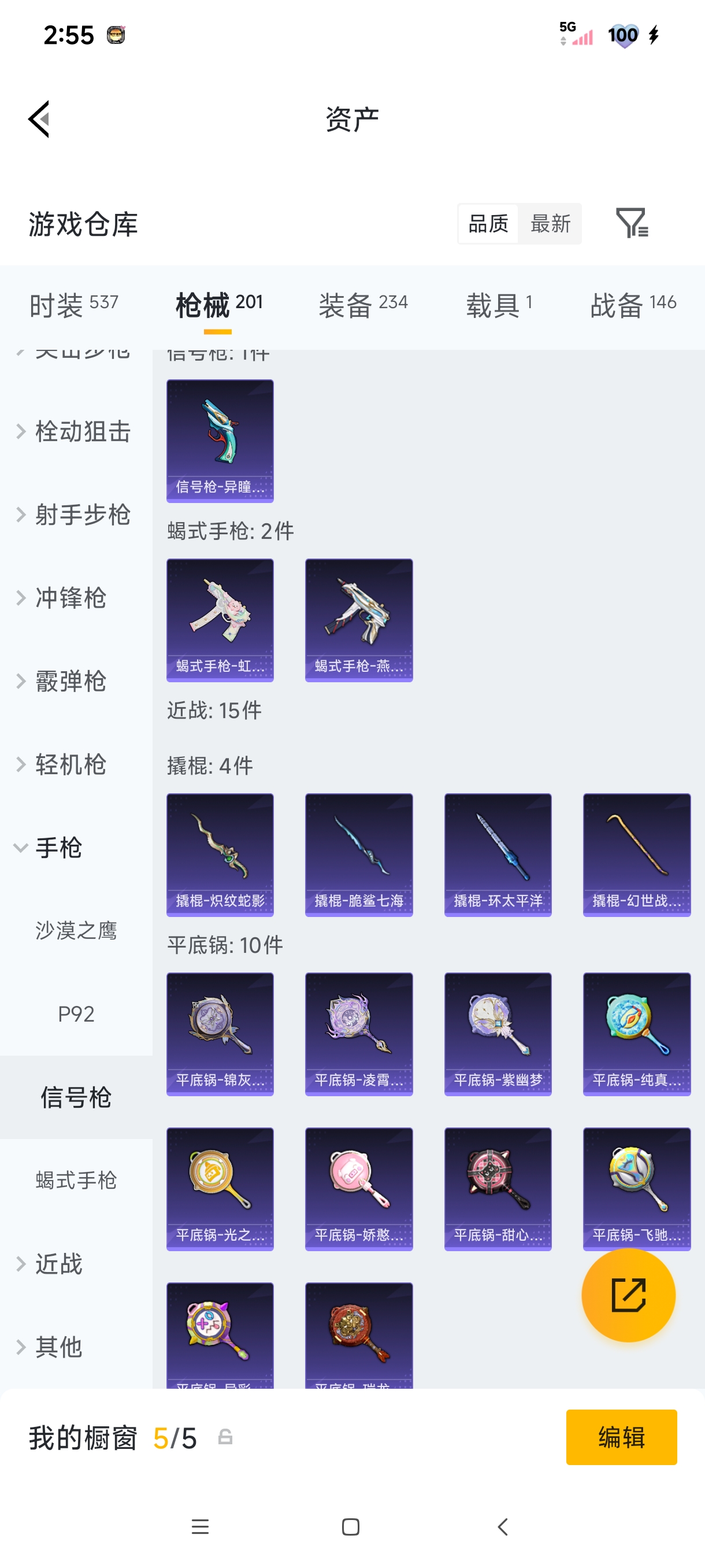Open the 信号枪-异瞳 item tile
This screenshot has width=705, height=1568.
[220, 441]
